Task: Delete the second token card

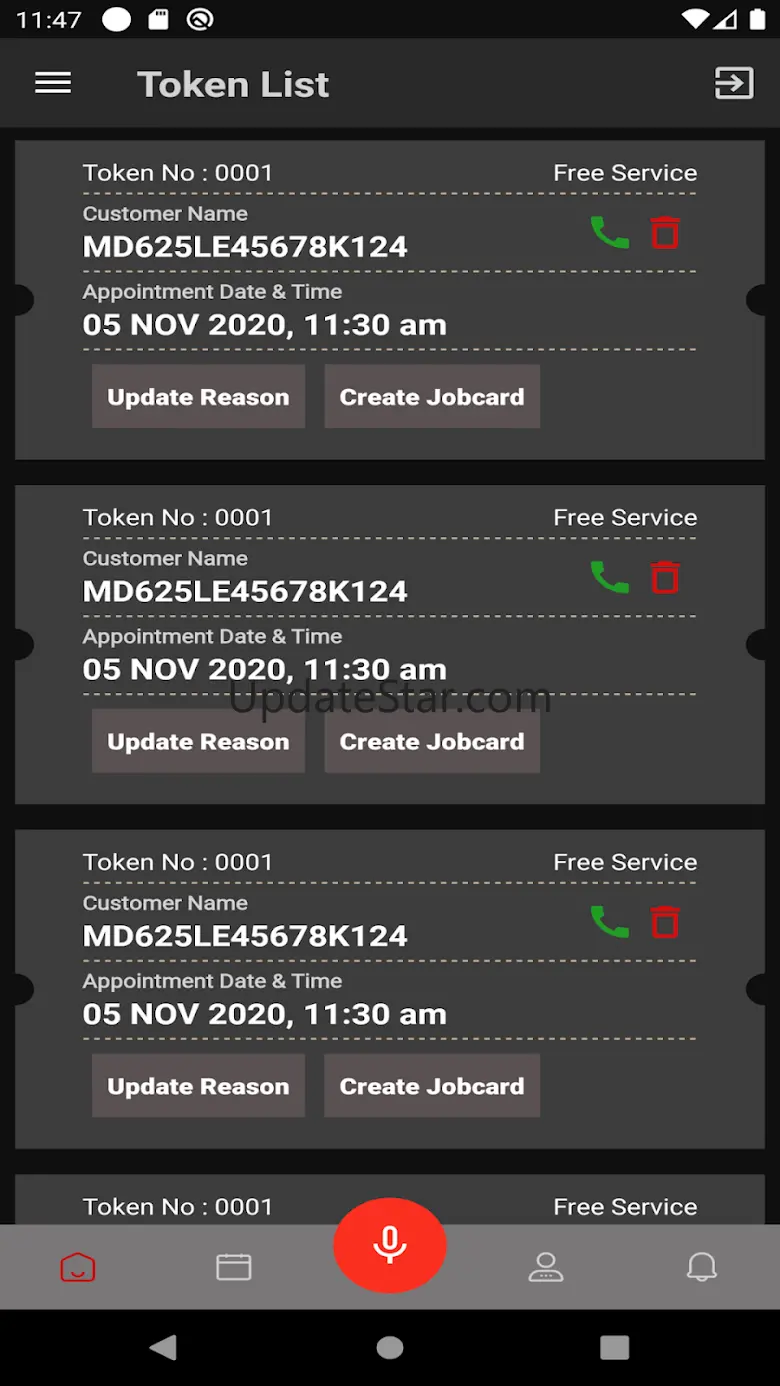Action: coord(665,577)
